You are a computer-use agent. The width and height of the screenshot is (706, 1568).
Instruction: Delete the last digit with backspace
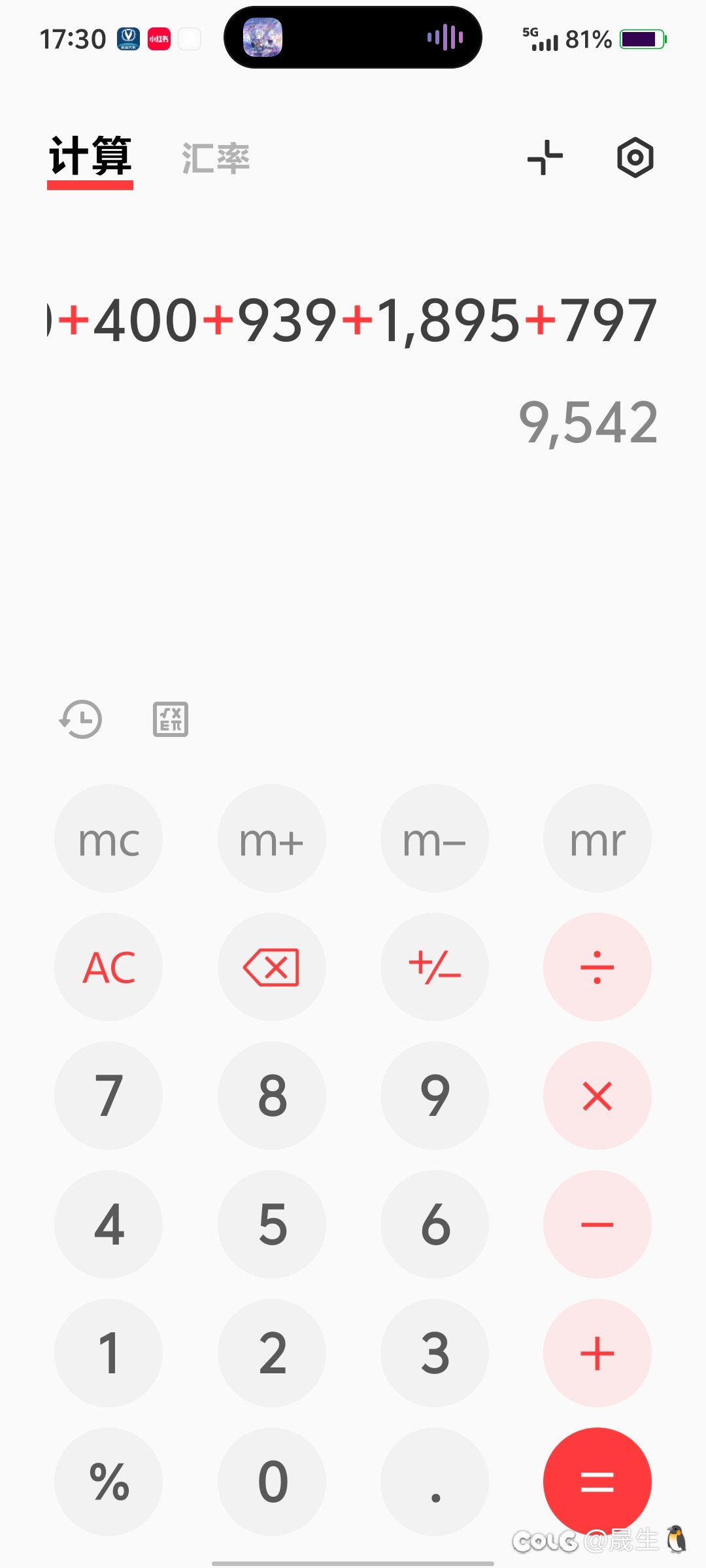coord(271,967)
